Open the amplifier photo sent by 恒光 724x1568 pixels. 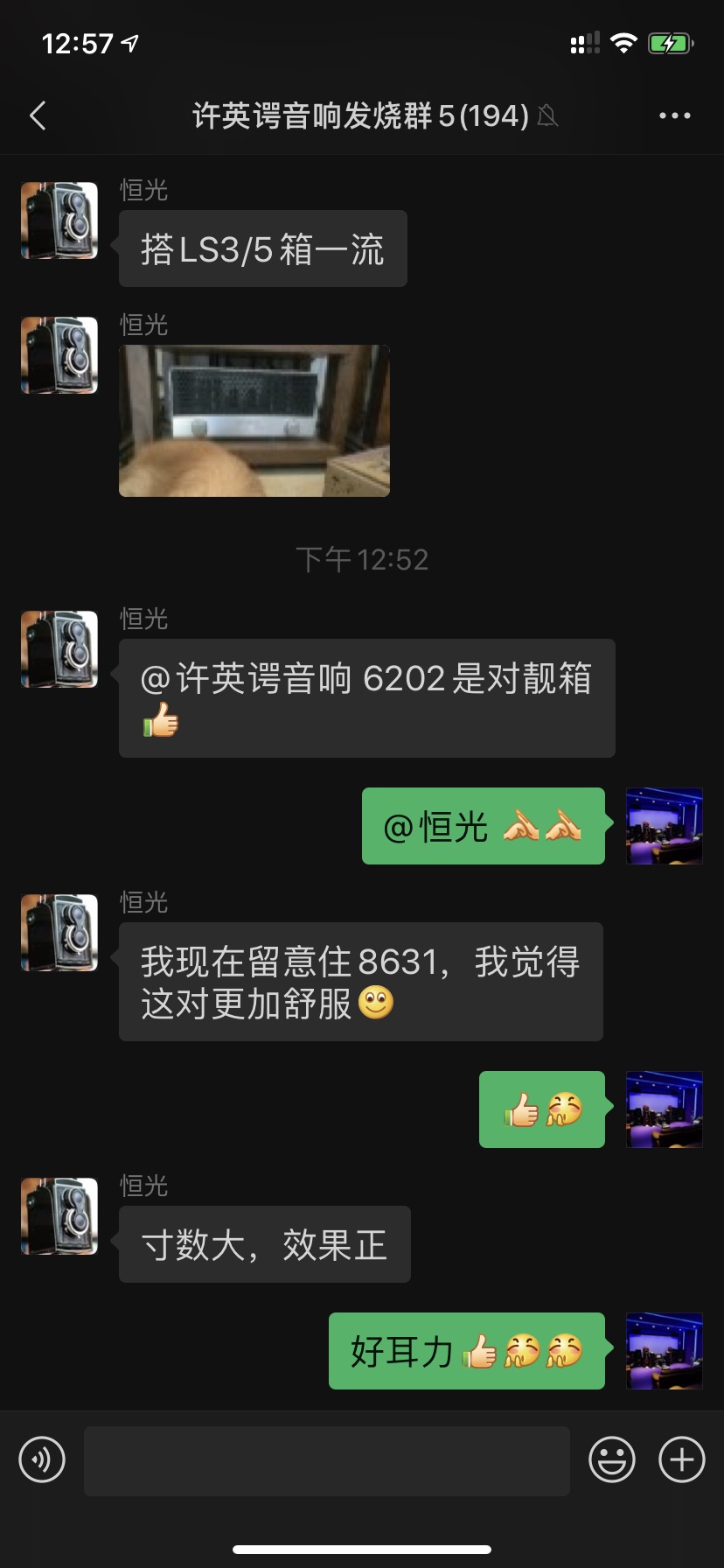tap(254, 421)
